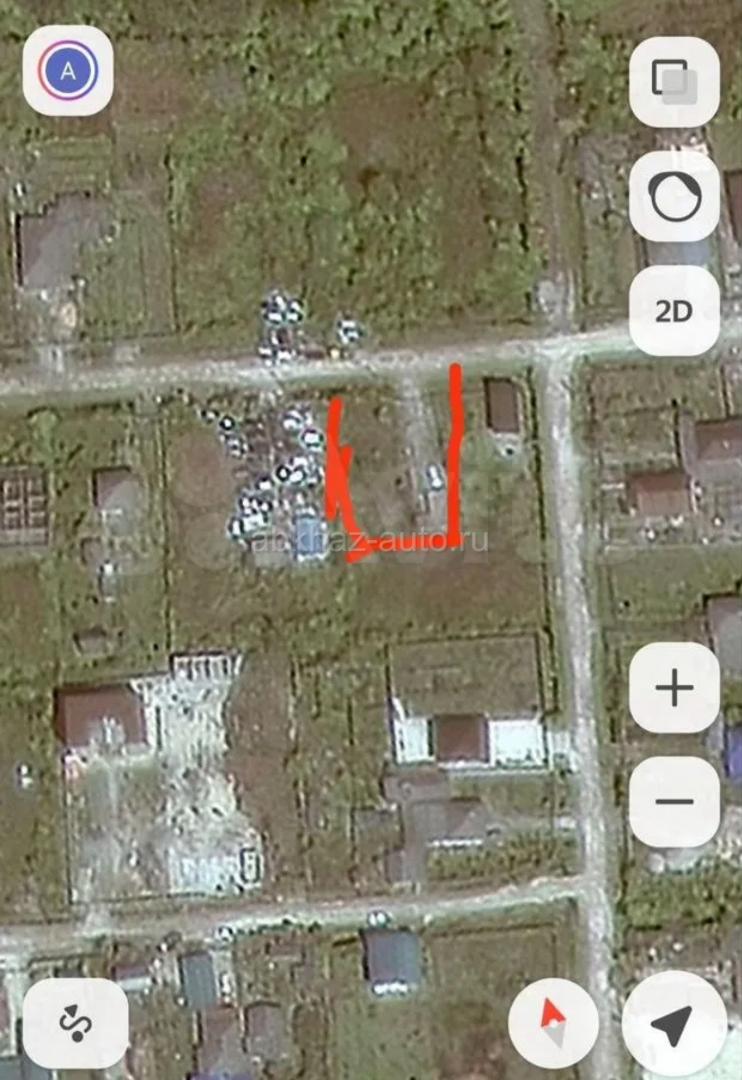The image size is (742, 1080).
Task: Reset map orientation with the compass
Action: tap(553, 1023)
